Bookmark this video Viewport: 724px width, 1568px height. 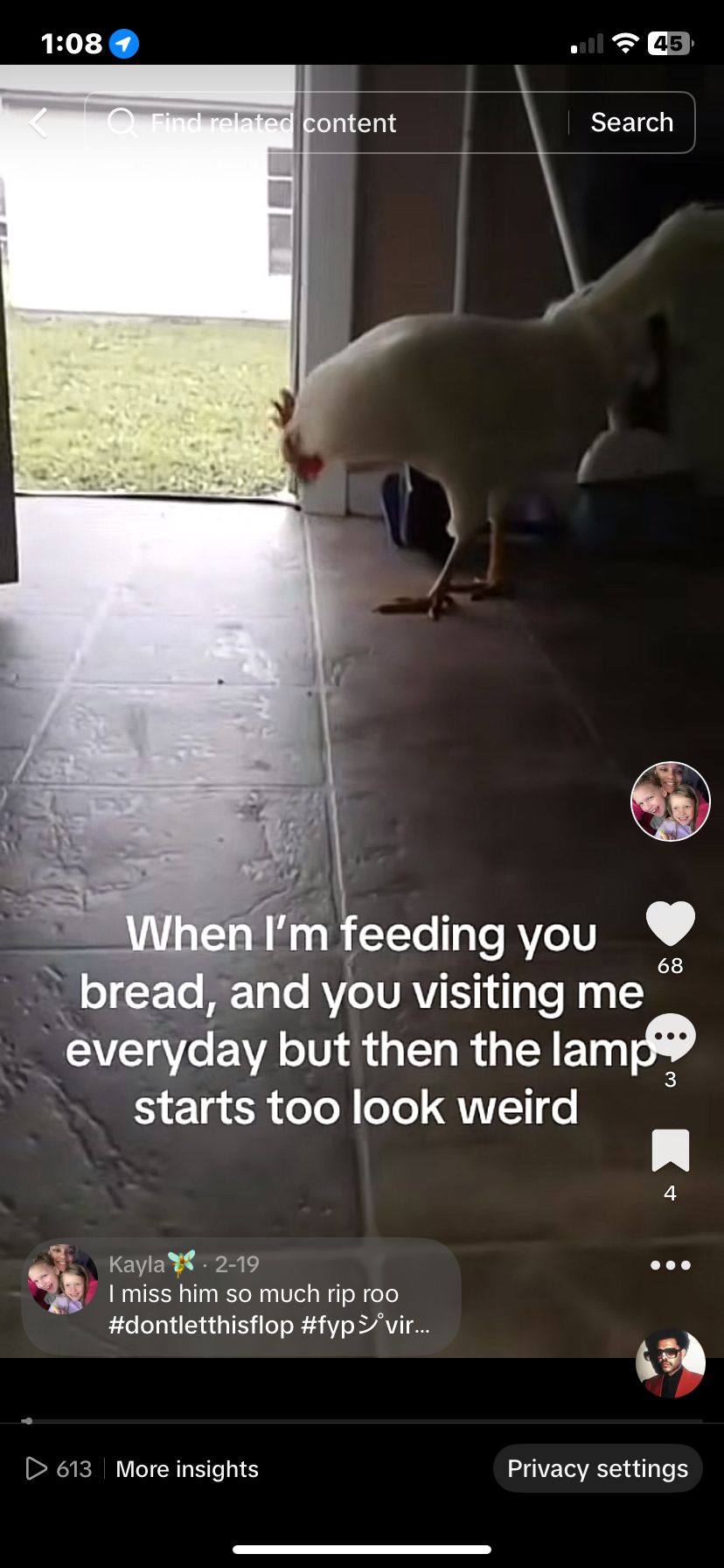[670, 1151]
